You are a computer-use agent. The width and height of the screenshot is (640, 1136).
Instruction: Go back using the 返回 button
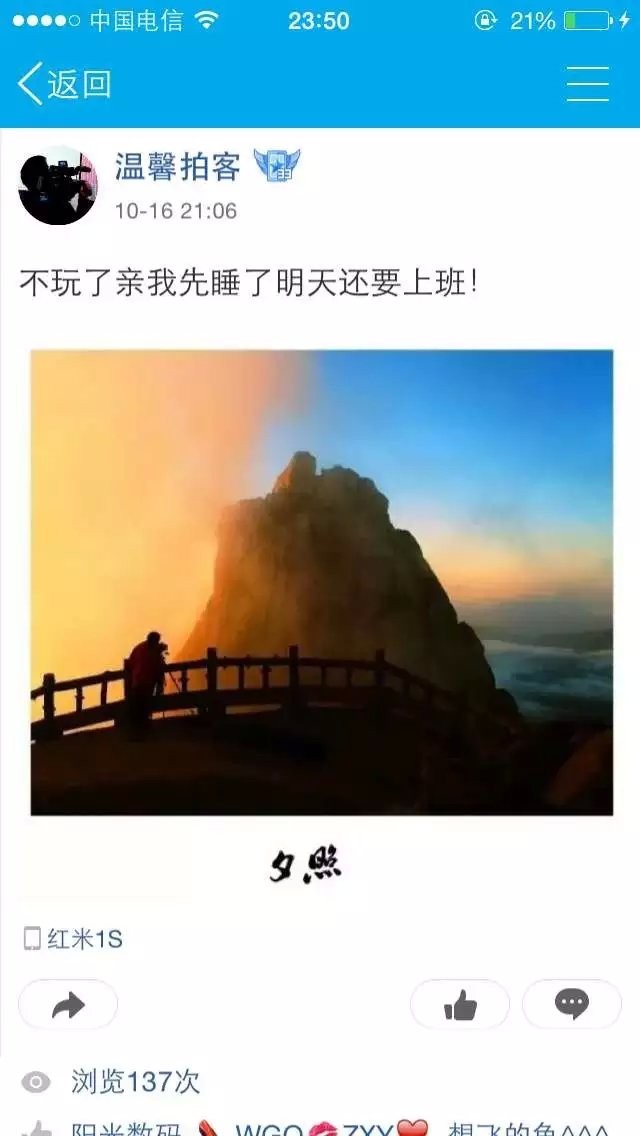point(64,84)
